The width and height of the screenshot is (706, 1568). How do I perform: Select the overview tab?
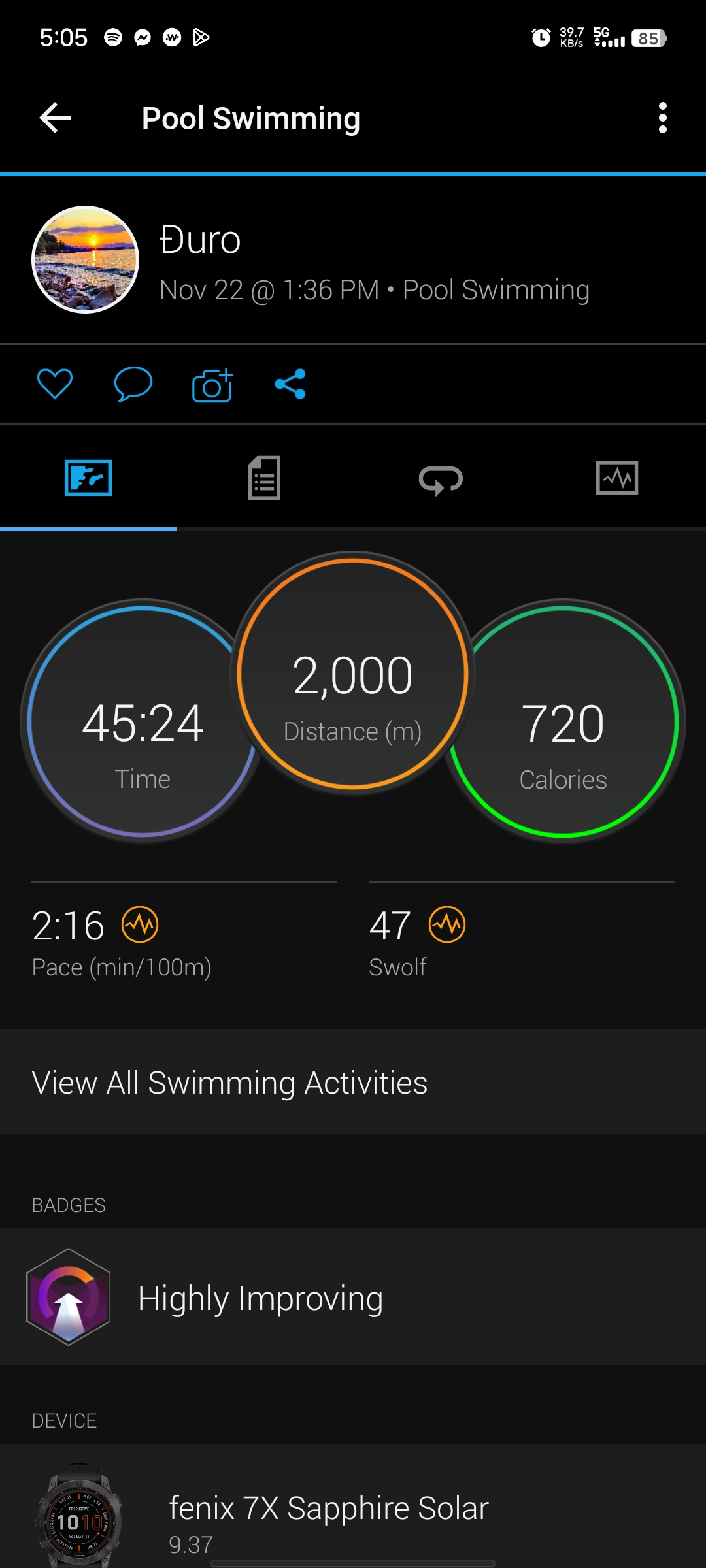coord(88,478)
